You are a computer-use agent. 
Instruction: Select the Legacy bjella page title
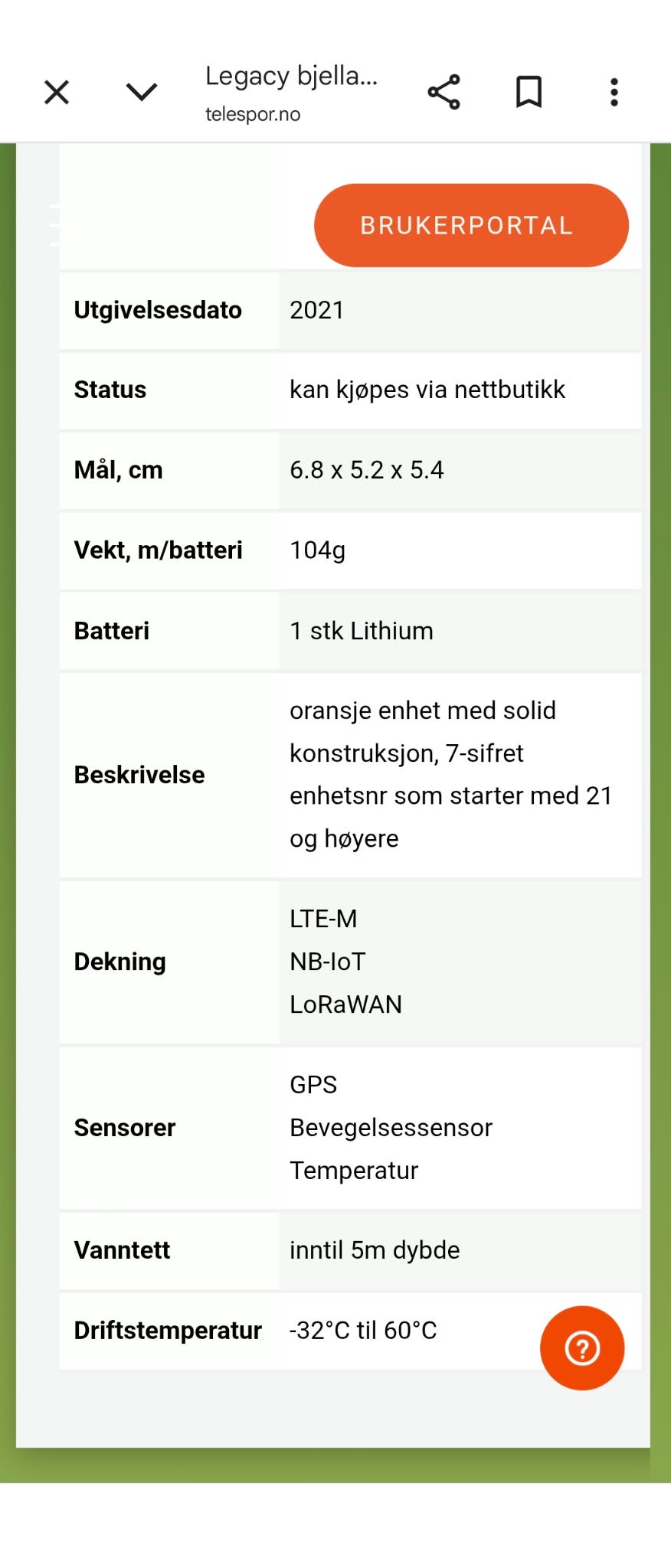290,76
